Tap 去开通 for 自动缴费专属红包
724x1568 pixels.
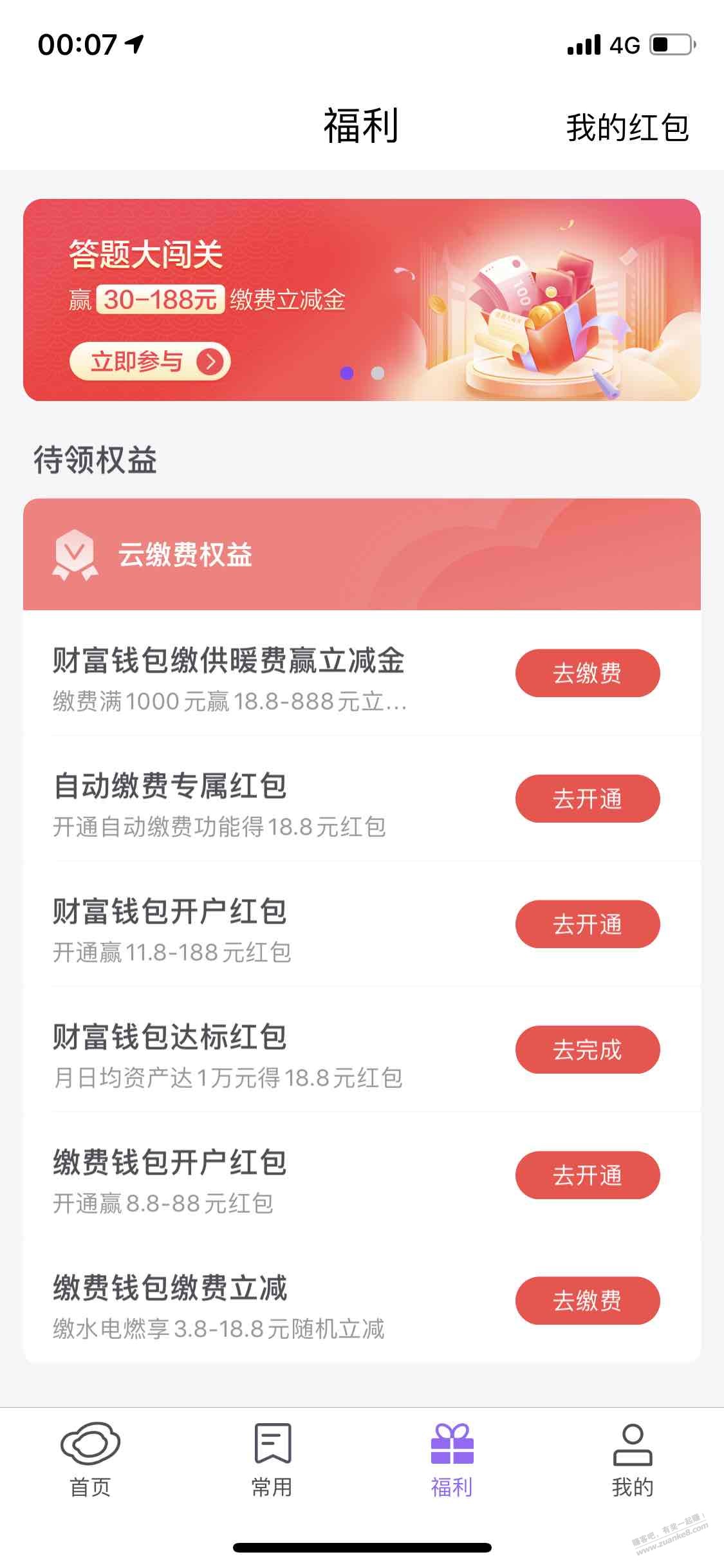pyautogui.click(x=587, y=799)
